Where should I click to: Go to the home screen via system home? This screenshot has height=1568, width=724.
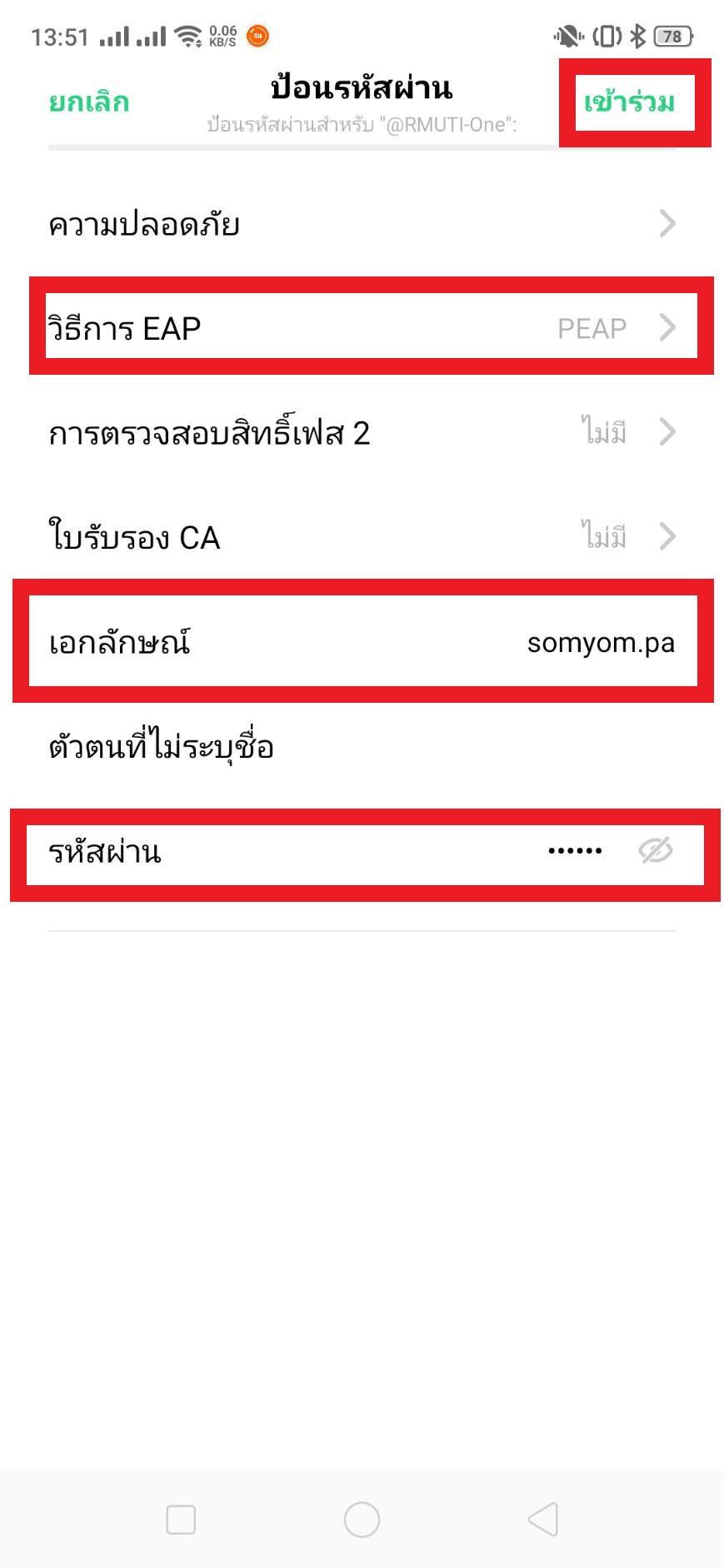362,1520
